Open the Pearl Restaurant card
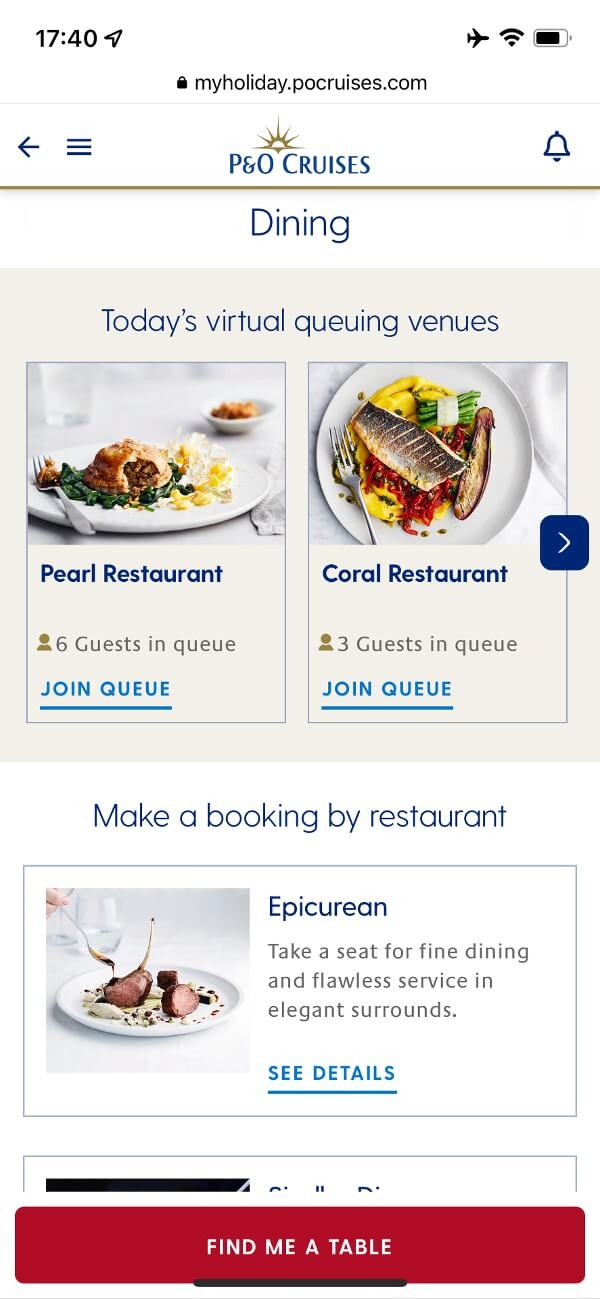This screenshot has height=1299, width=600. [x=156, y=542]
